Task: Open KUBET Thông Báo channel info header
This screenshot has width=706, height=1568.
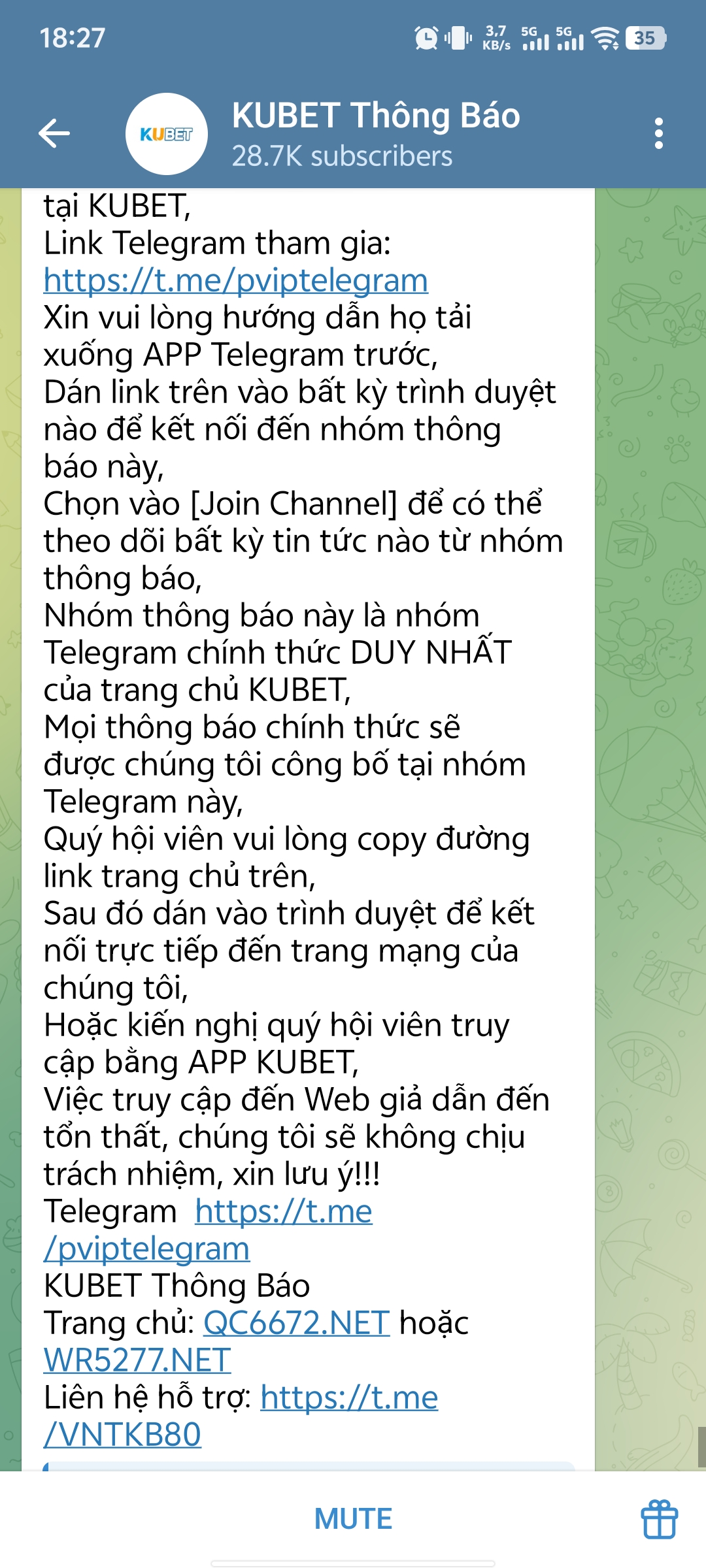Action: 376,134
